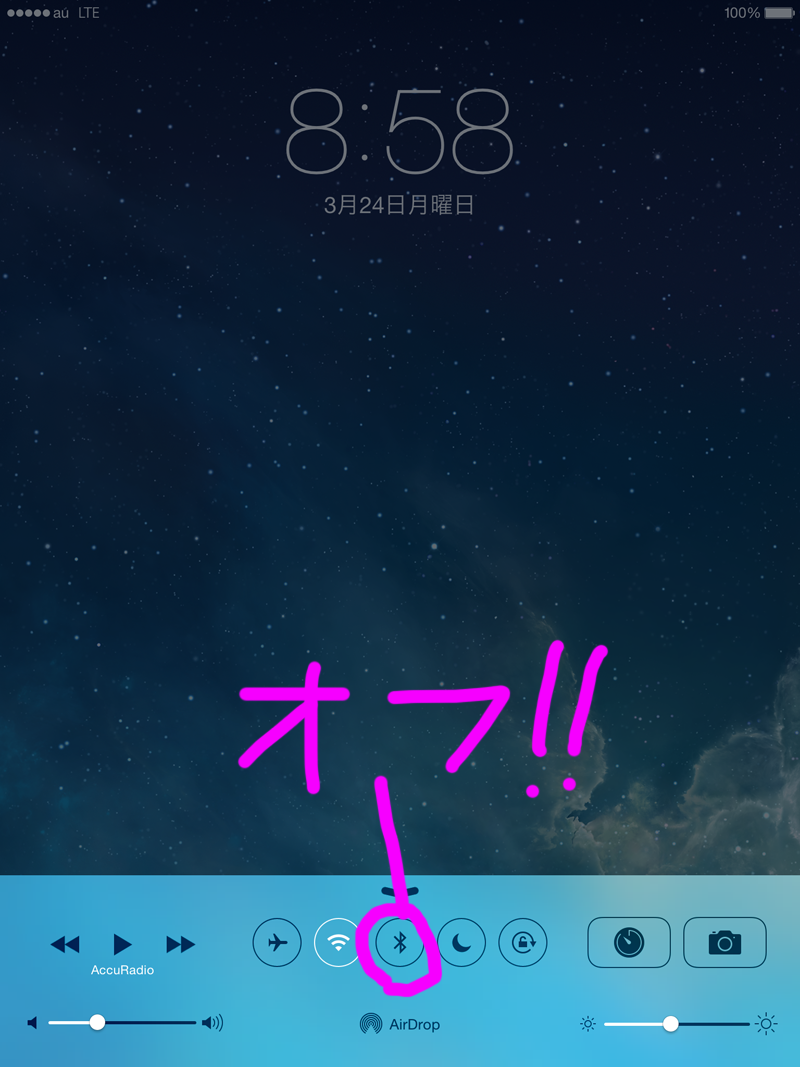Image resolution: width=800 pixels, height=1067 pixels.
Task: Enable Do Not Disturb moon
Action: (x=461, y=942)
